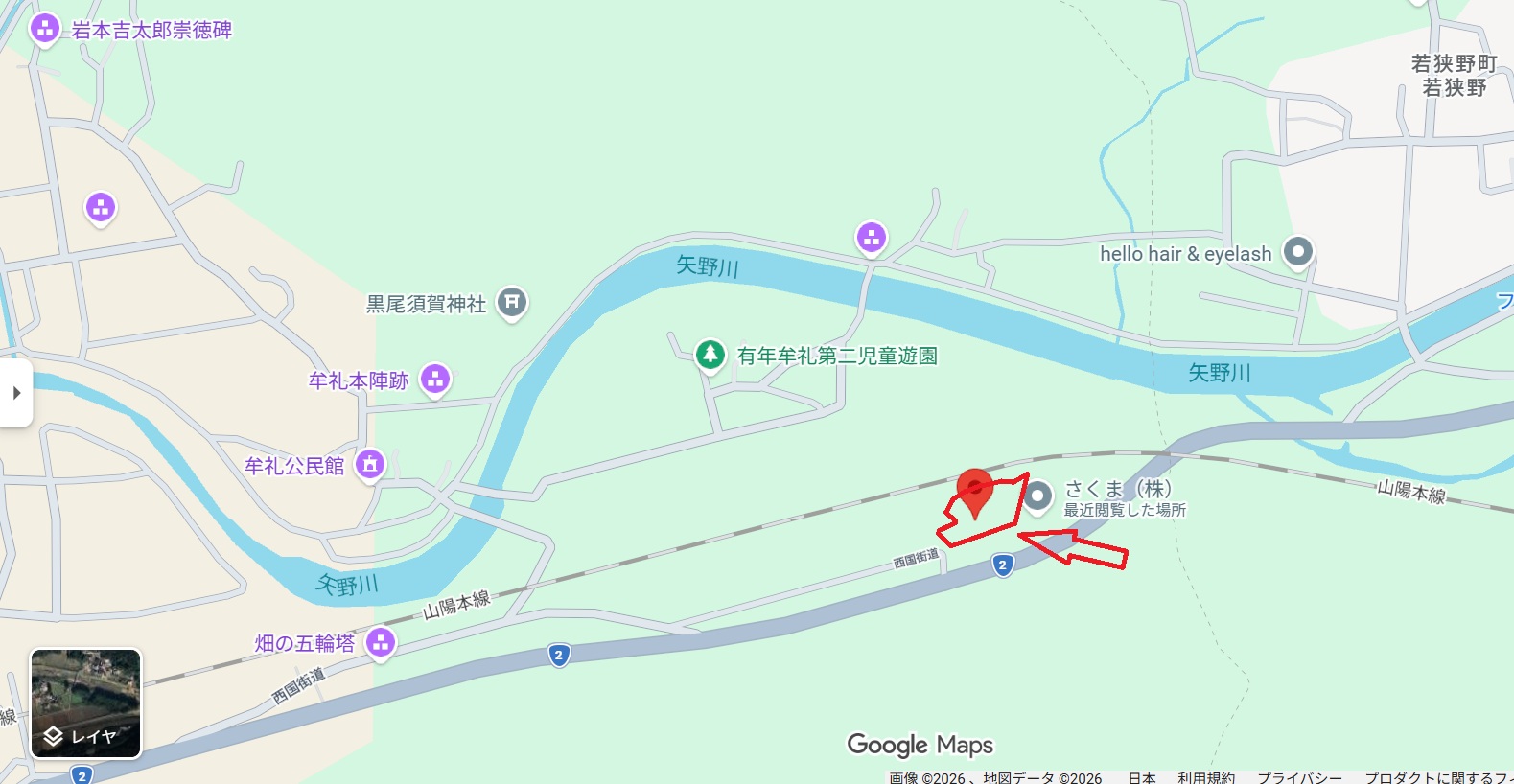
Task: Open 利用規約 terms link
Action: [1206, 777]
